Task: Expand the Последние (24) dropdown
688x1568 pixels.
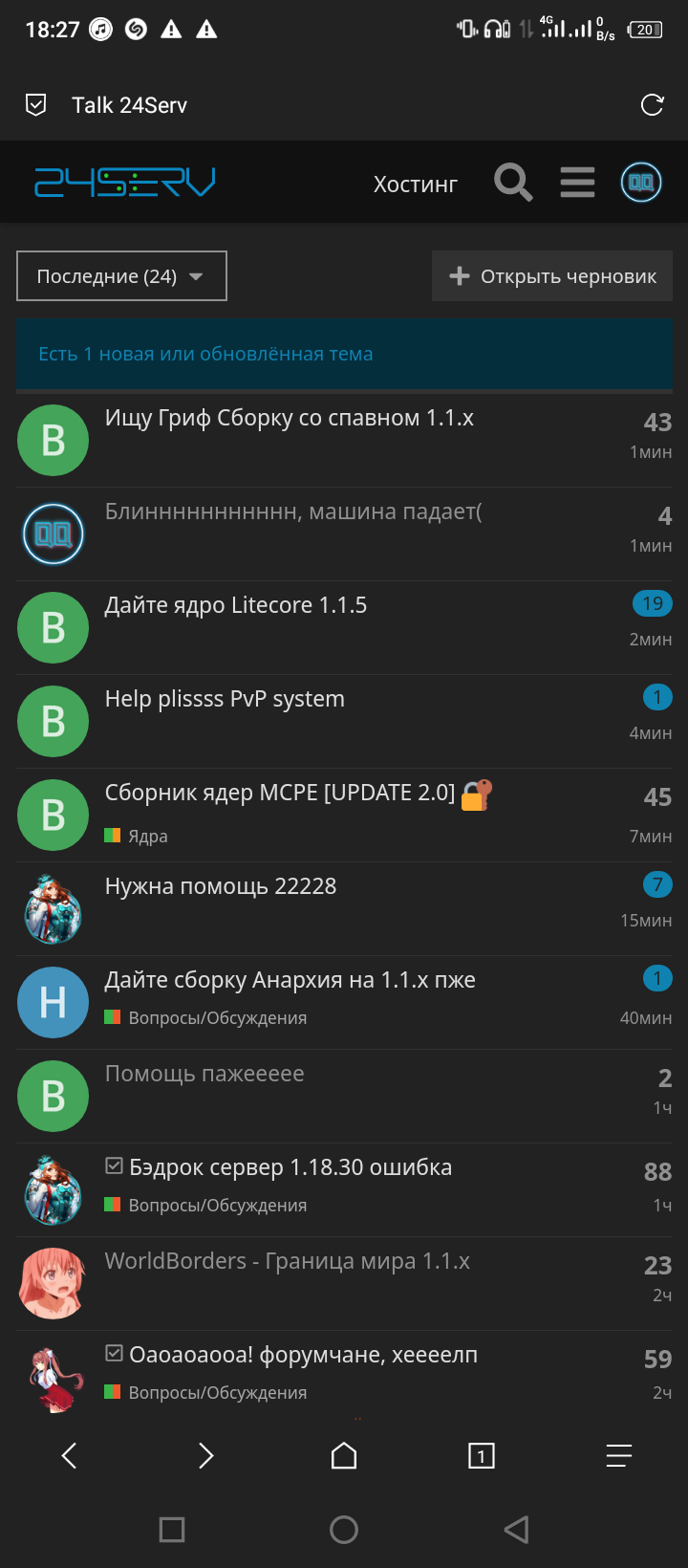Action: click(121, 276)
